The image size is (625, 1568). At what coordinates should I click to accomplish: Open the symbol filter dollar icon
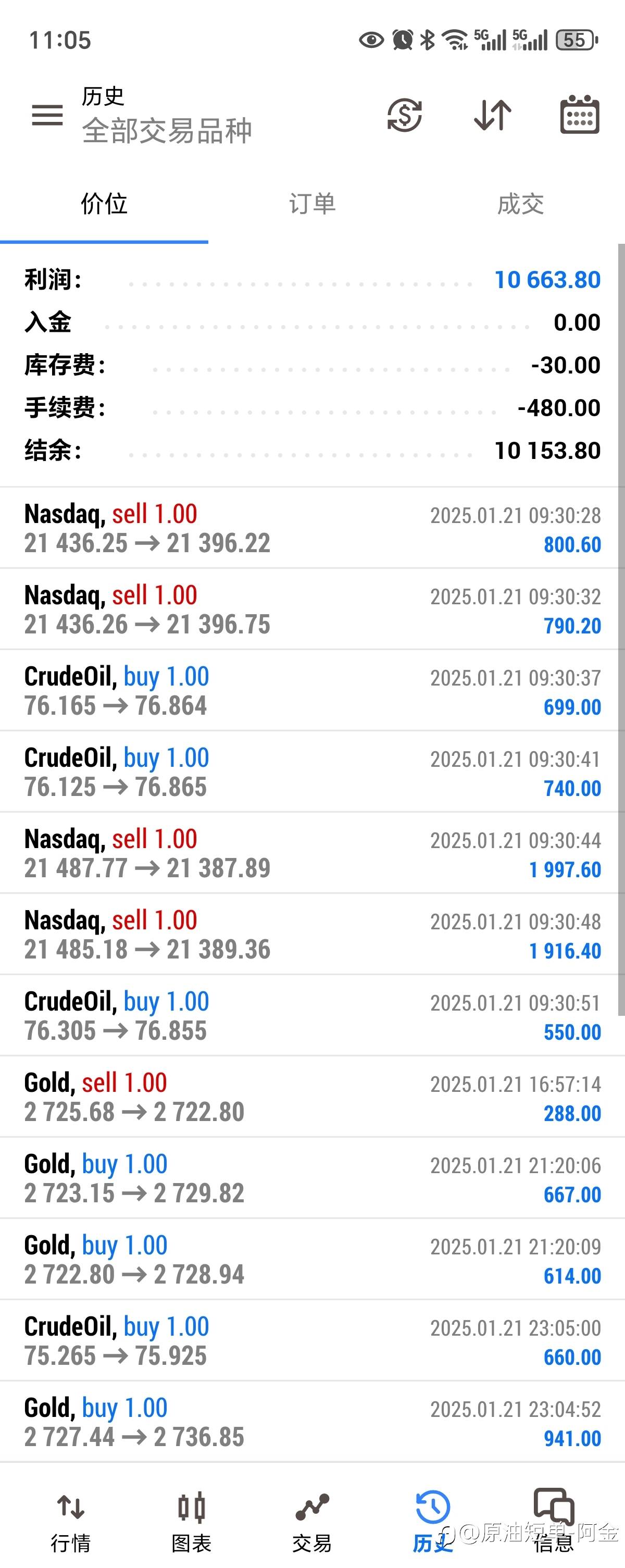(405, 115)
